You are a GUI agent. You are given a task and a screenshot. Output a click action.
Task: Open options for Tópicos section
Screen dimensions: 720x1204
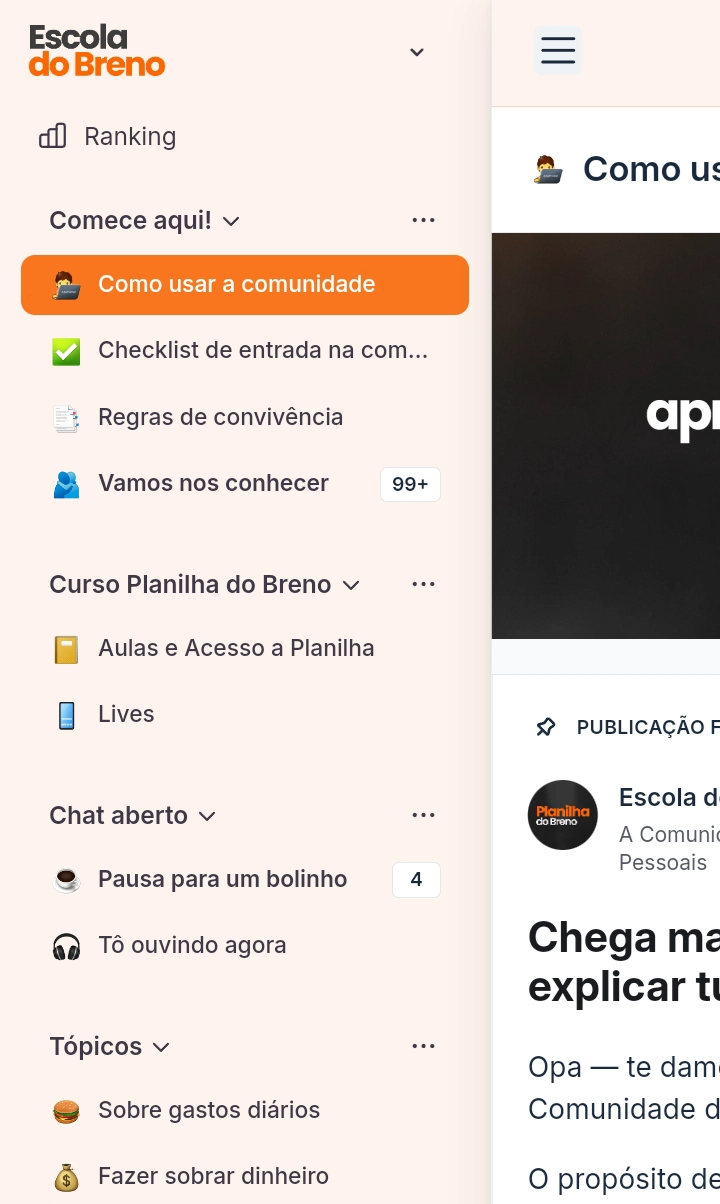(423, 1046)
